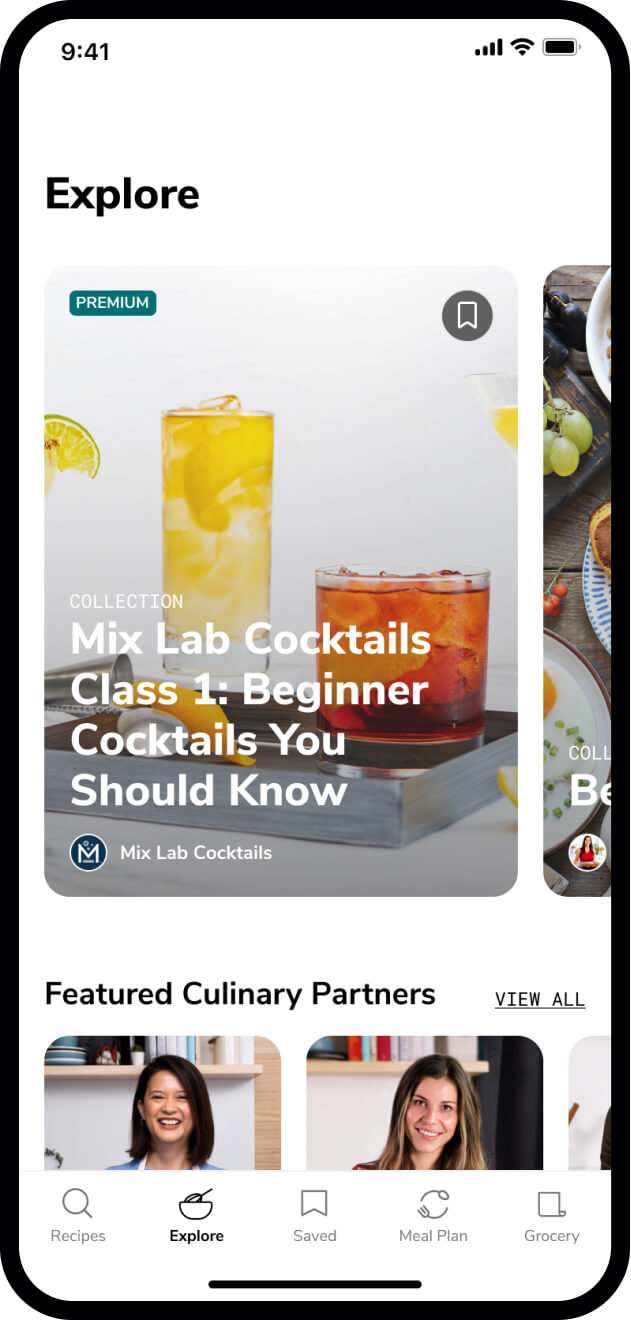Image resolution: width=631 pixels, height=1320 pixels.
Task: Go to the Saved tab
Action: pos(314,1216)
